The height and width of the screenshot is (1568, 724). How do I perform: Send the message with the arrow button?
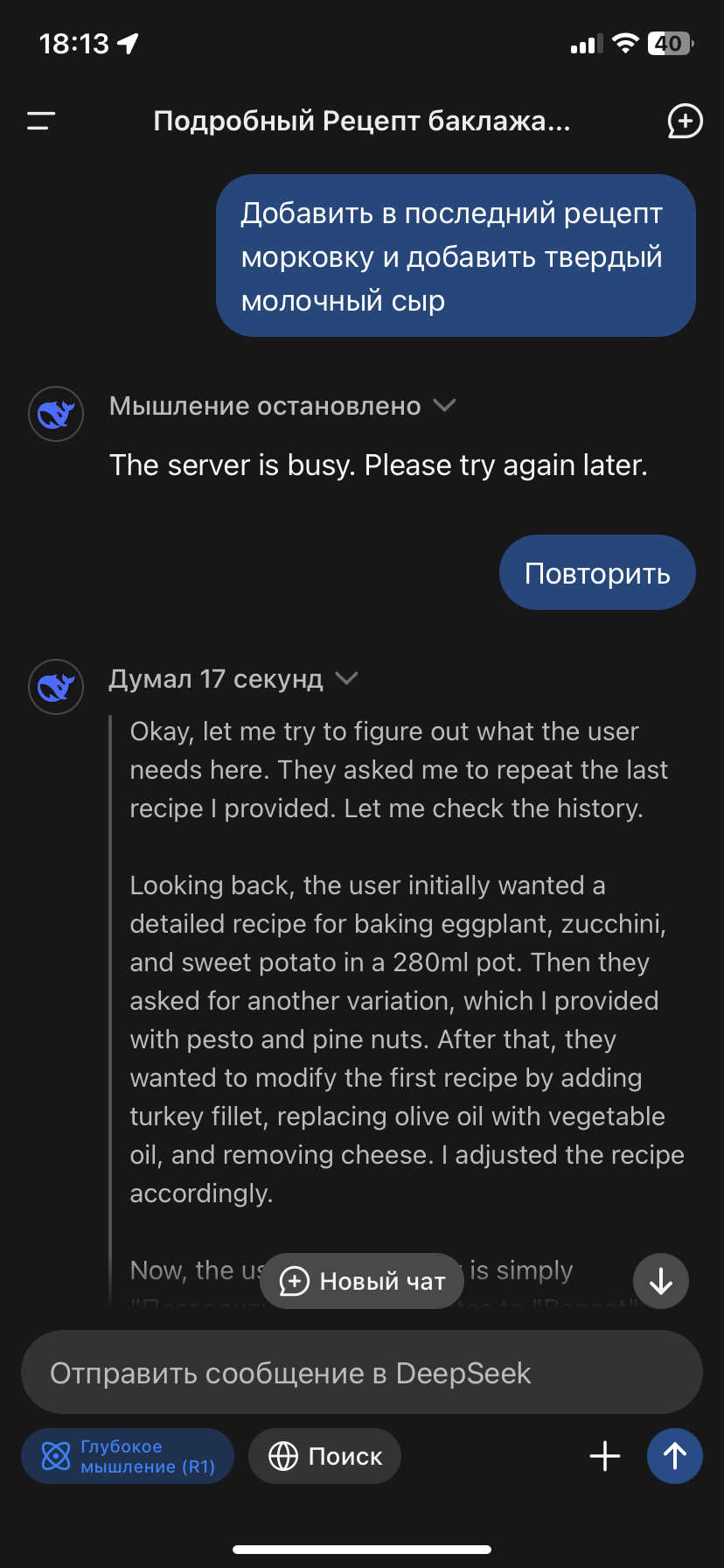coord(674,1456)
